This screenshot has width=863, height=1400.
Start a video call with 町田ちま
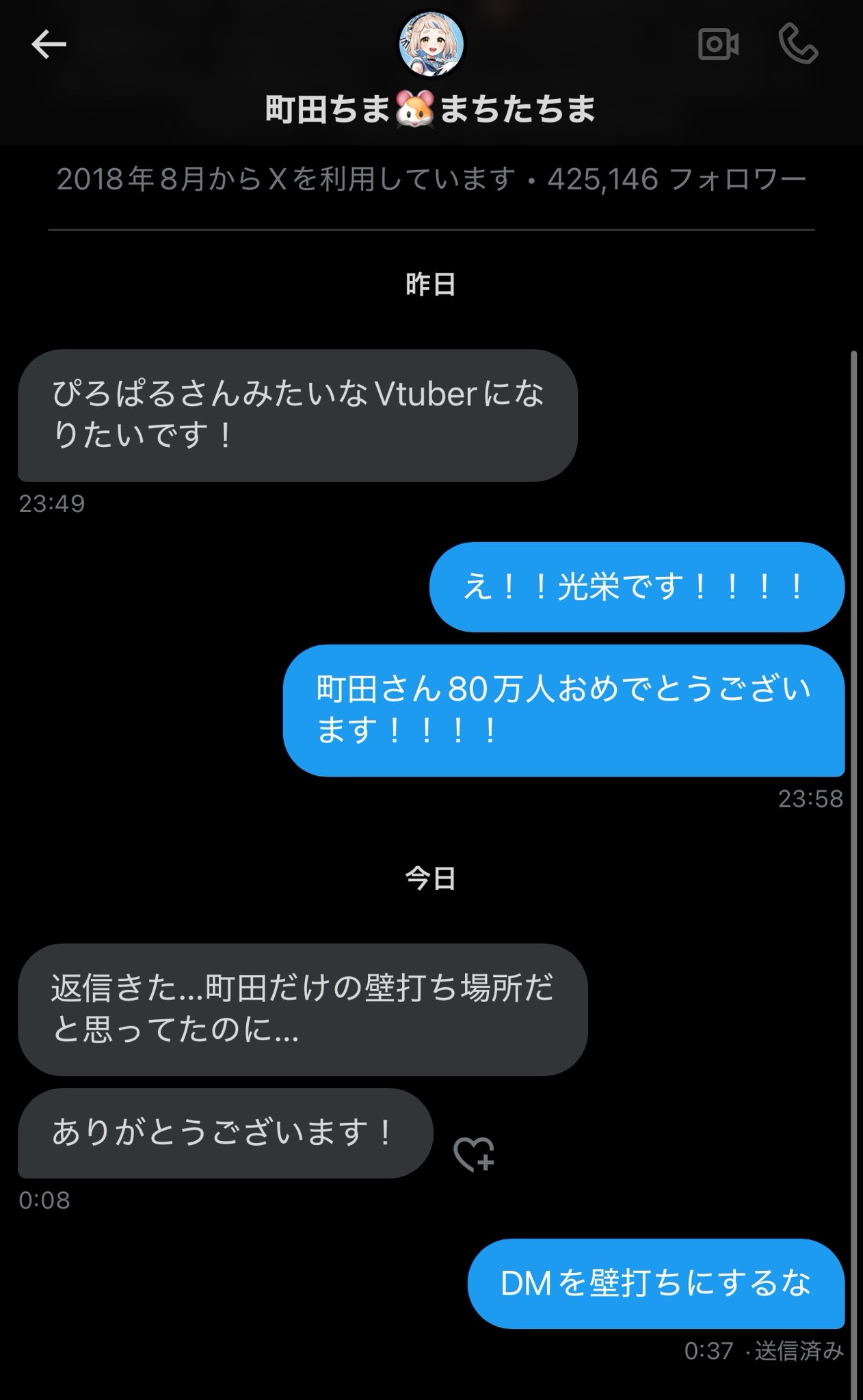(x=718, y=45)
